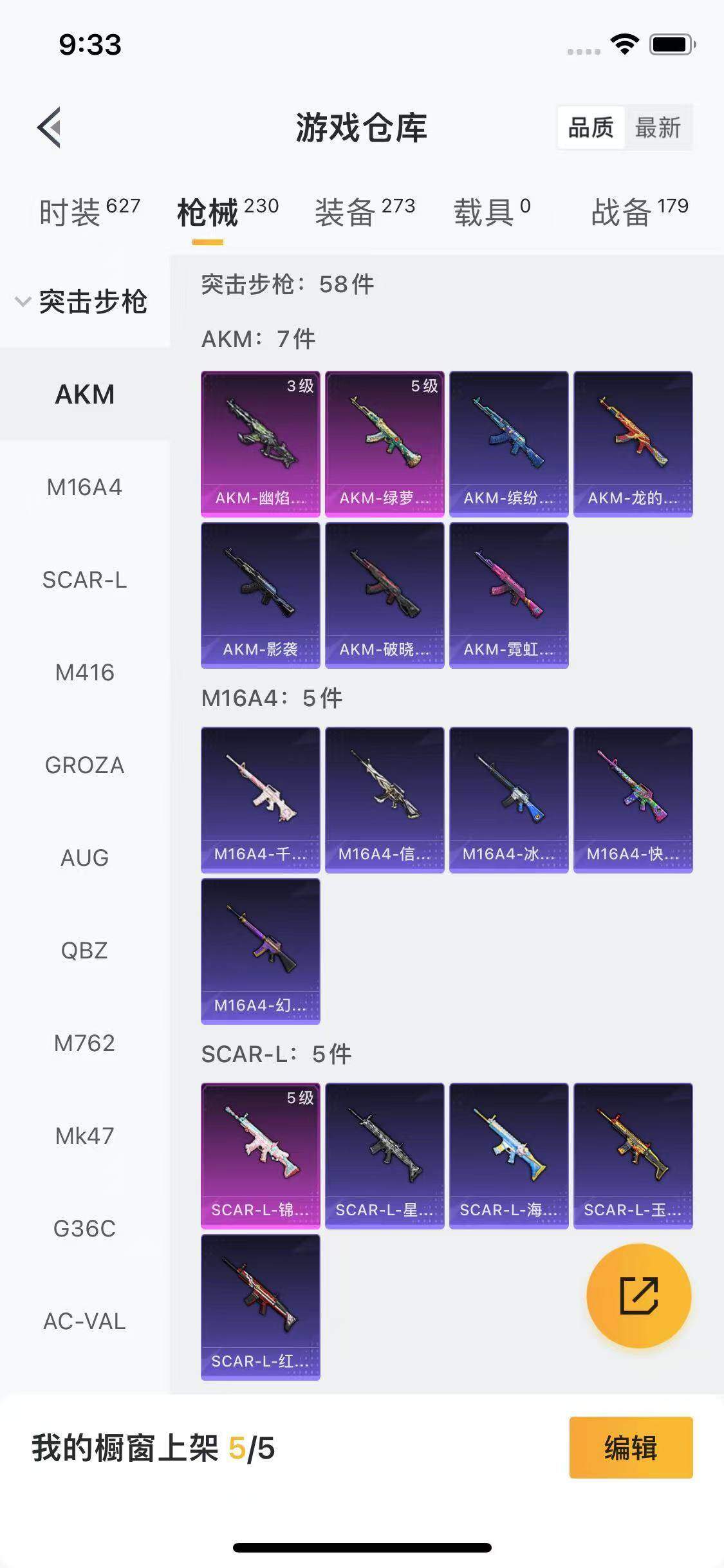Switch to the 战备 tab
The height and width of the screenshot is (1568, 724).
(x=640, y=212)
